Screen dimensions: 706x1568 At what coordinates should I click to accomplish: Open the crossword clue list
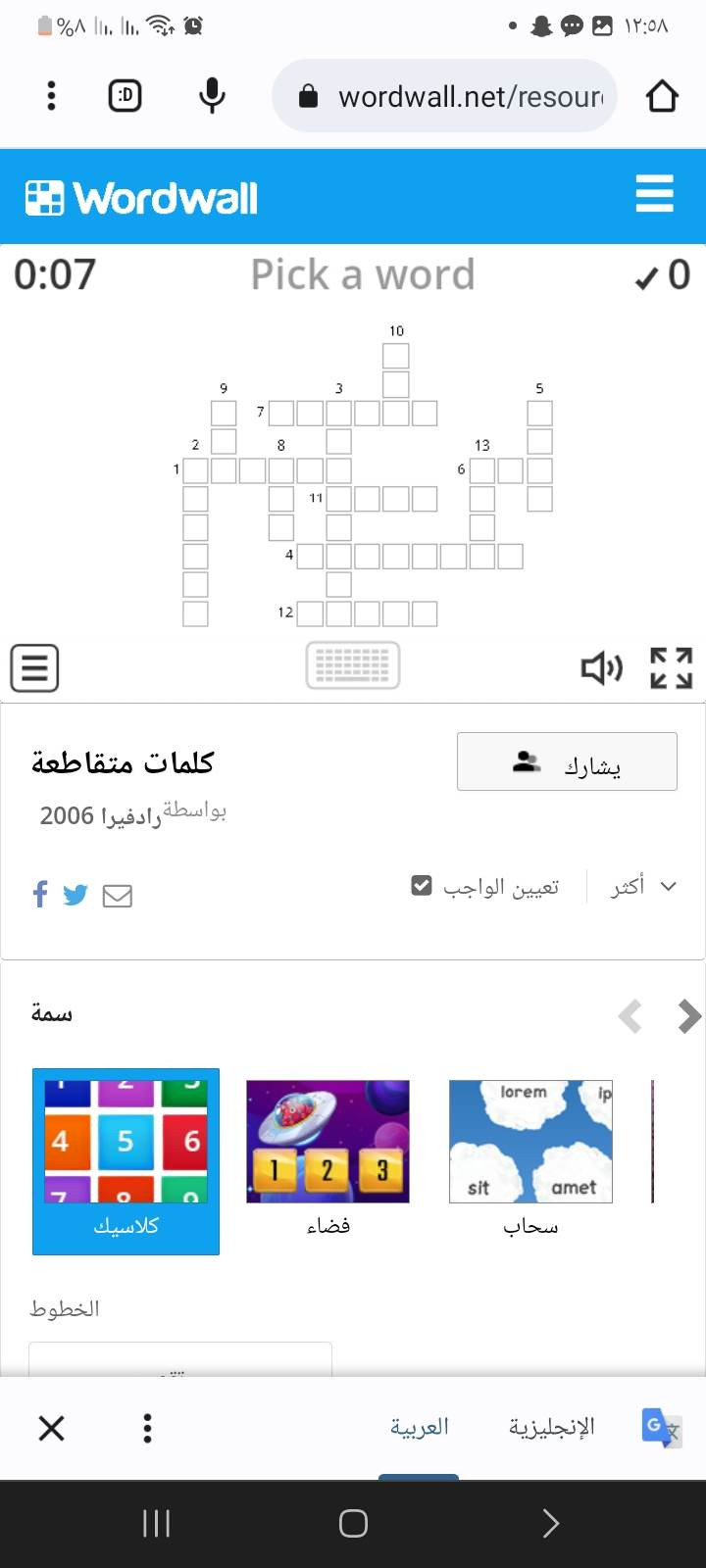coord(35,668)
